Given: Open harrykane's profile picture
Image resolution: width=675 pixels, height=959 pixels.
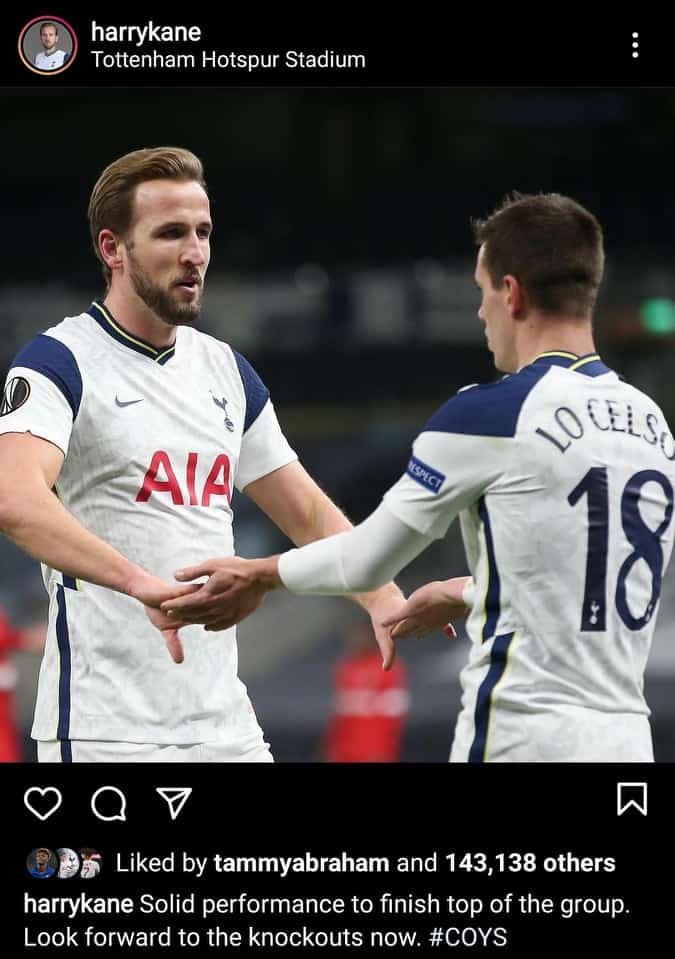Looking at the screenshot, I should [47, 45].
